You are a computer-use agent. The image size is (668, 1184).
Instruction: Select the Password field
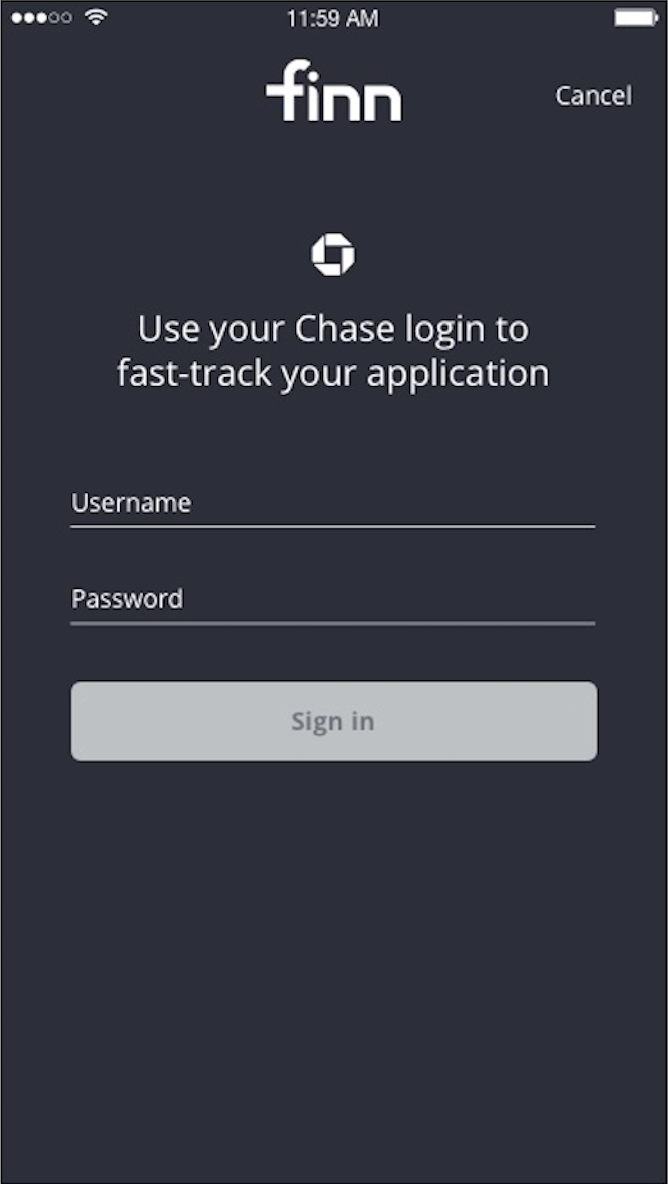332,600
